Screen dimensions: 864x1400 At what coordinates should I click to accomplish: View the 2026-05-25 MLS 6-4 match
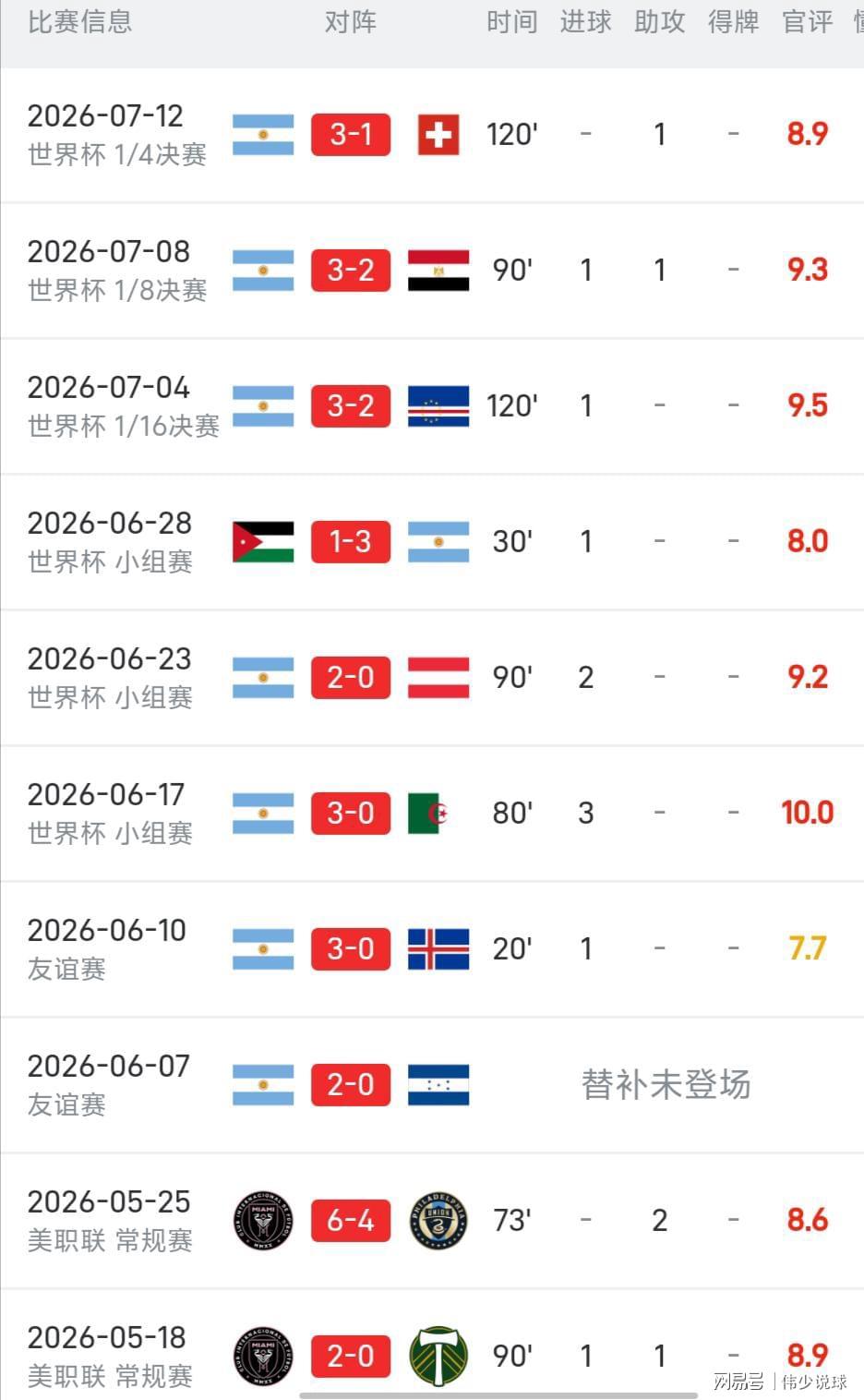432,1221
